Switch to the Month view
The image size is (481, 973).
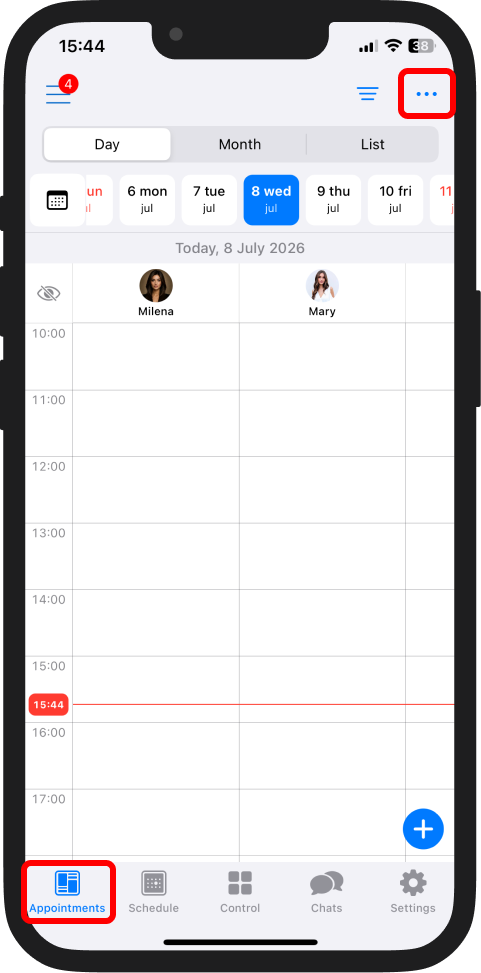click(240, 145)
